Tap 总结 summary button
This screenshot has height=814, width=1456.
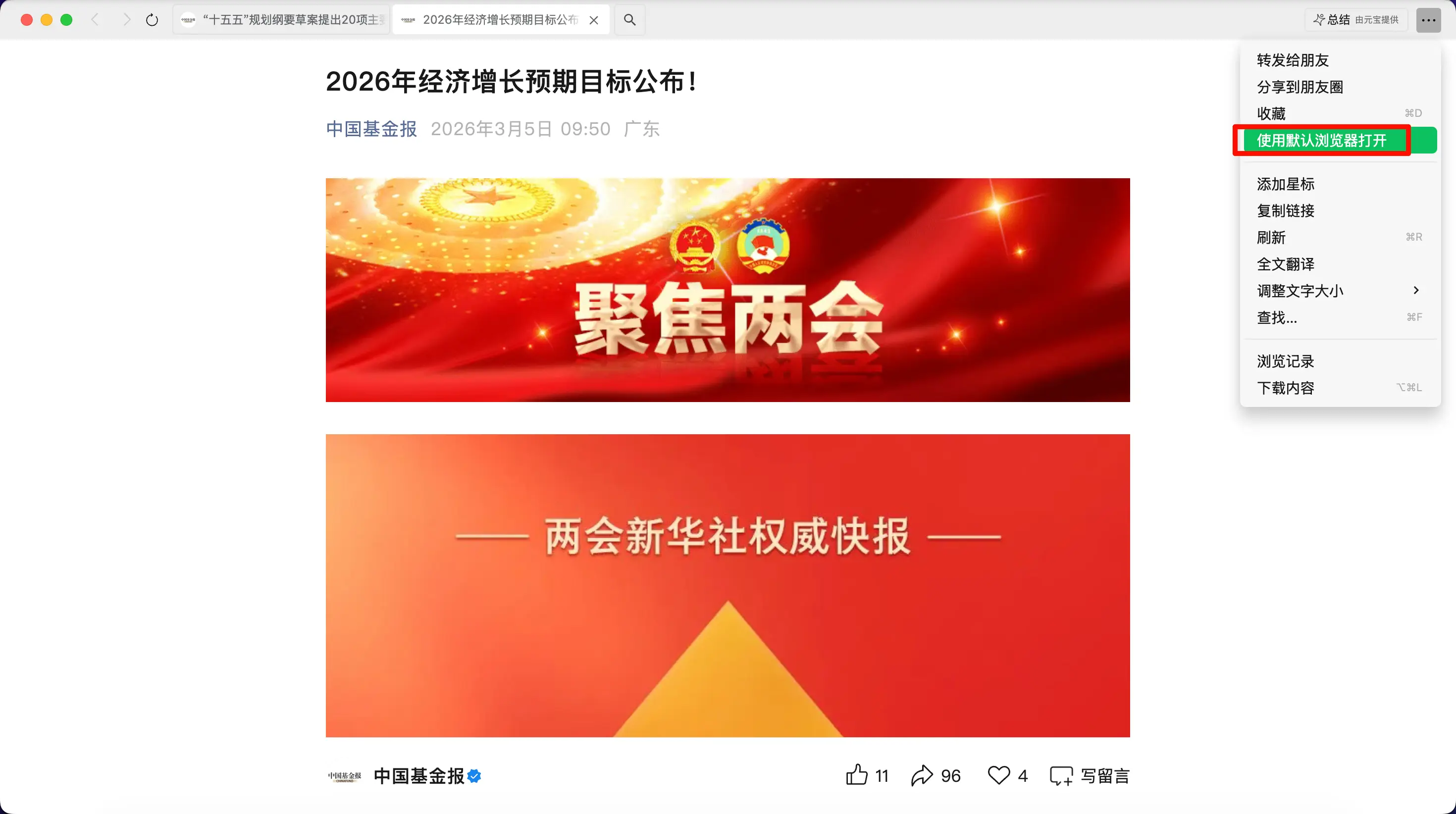[x=1355, y=20]
